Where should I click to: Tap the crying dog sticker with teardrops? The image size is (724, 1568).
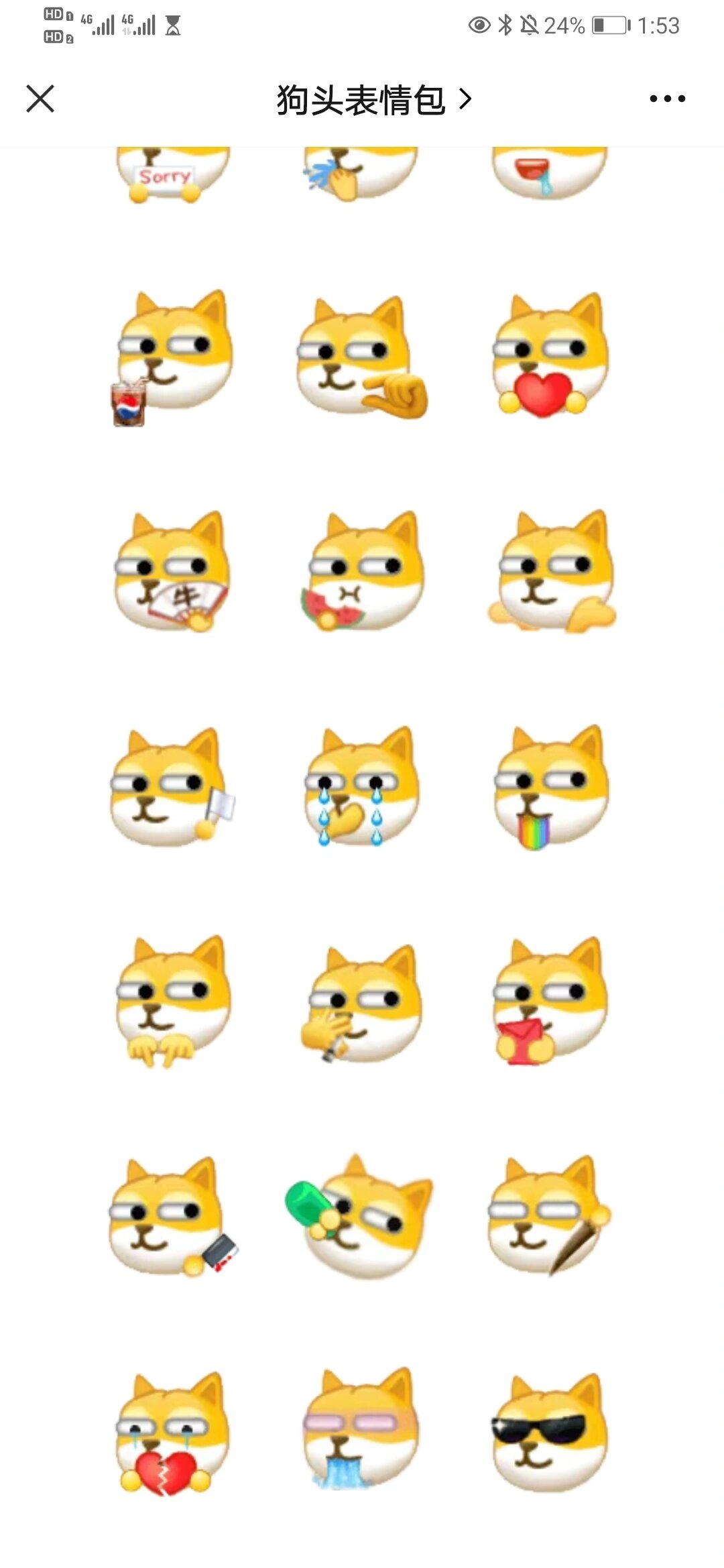click(x=362, y=786)
